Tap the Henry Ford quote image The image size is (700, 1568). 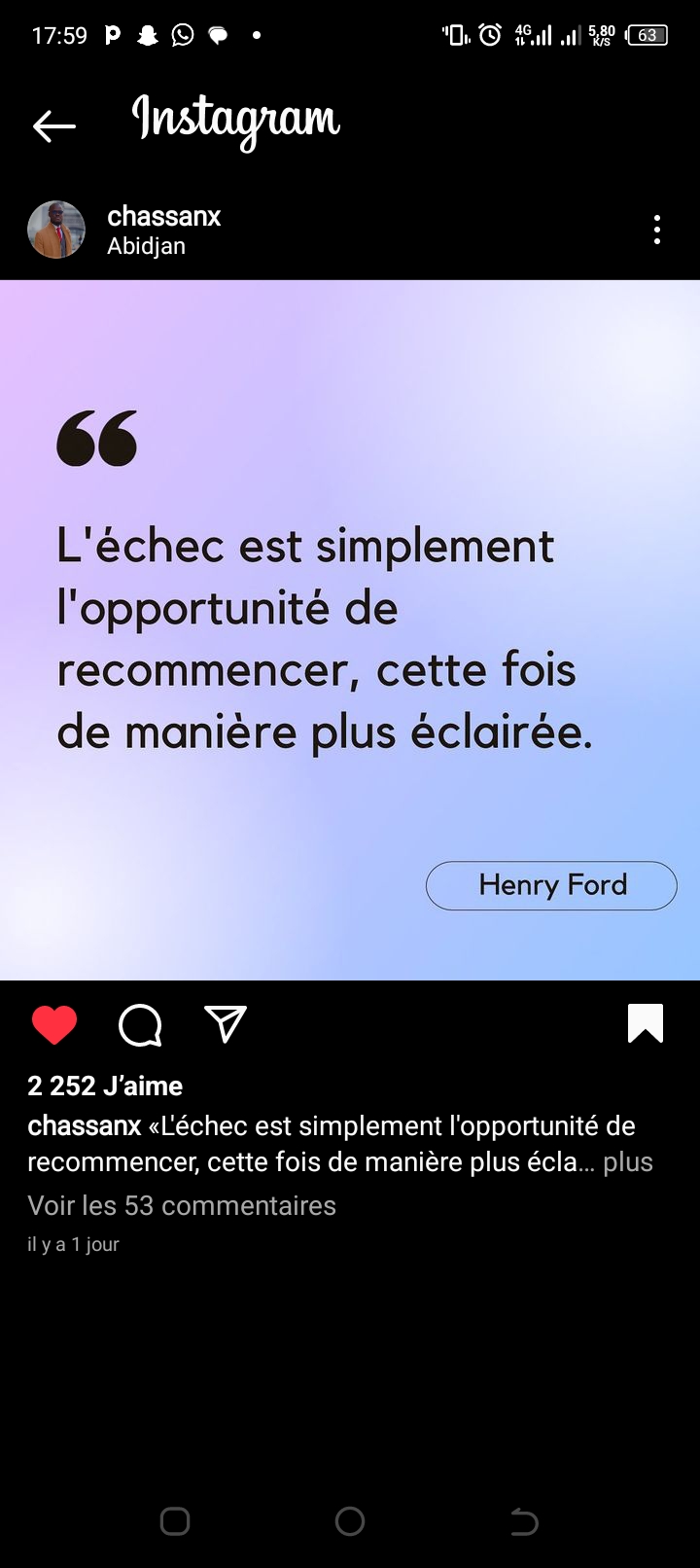(350, 630)
